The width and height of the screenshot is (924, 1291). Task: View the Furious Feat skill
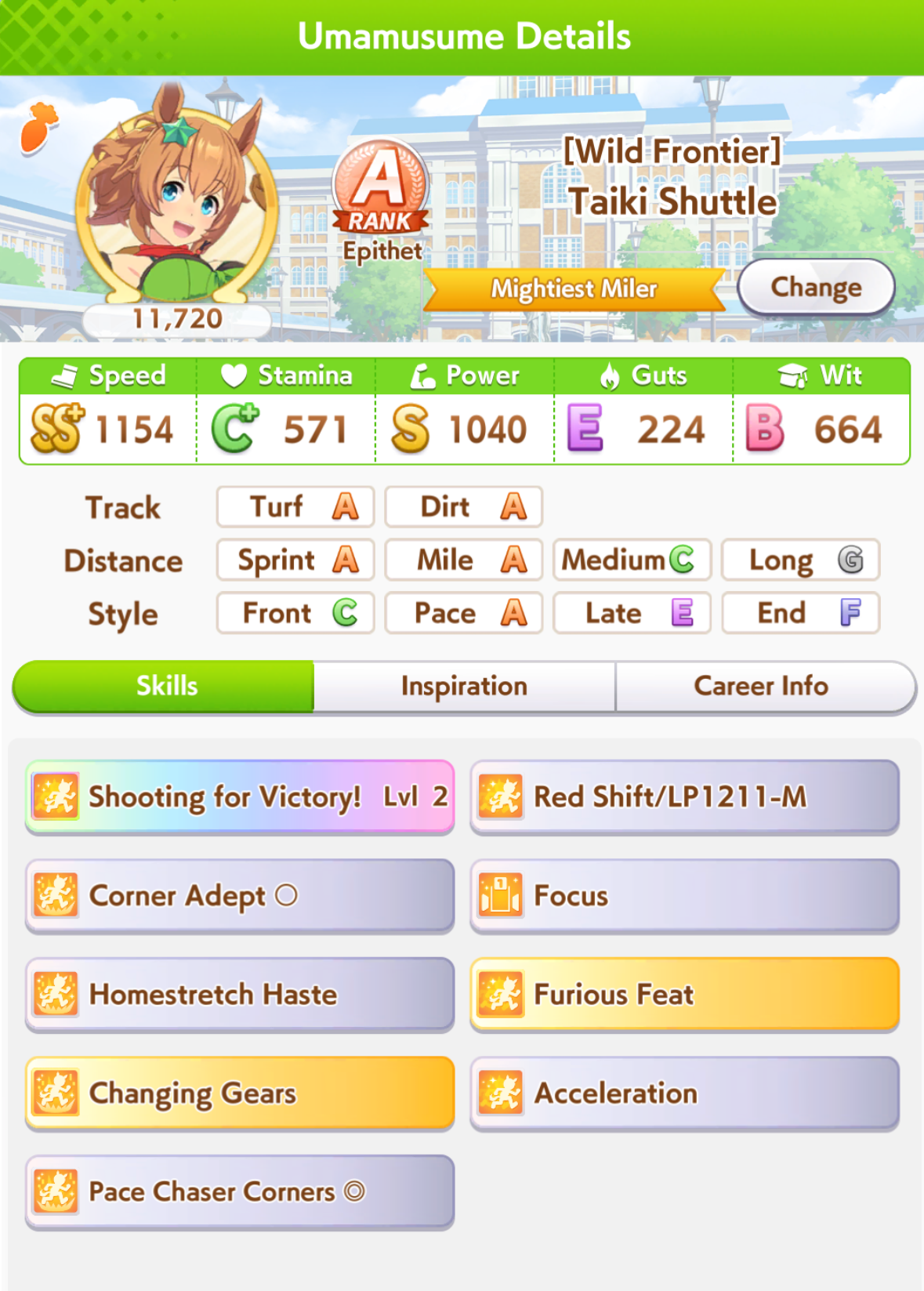684,994
